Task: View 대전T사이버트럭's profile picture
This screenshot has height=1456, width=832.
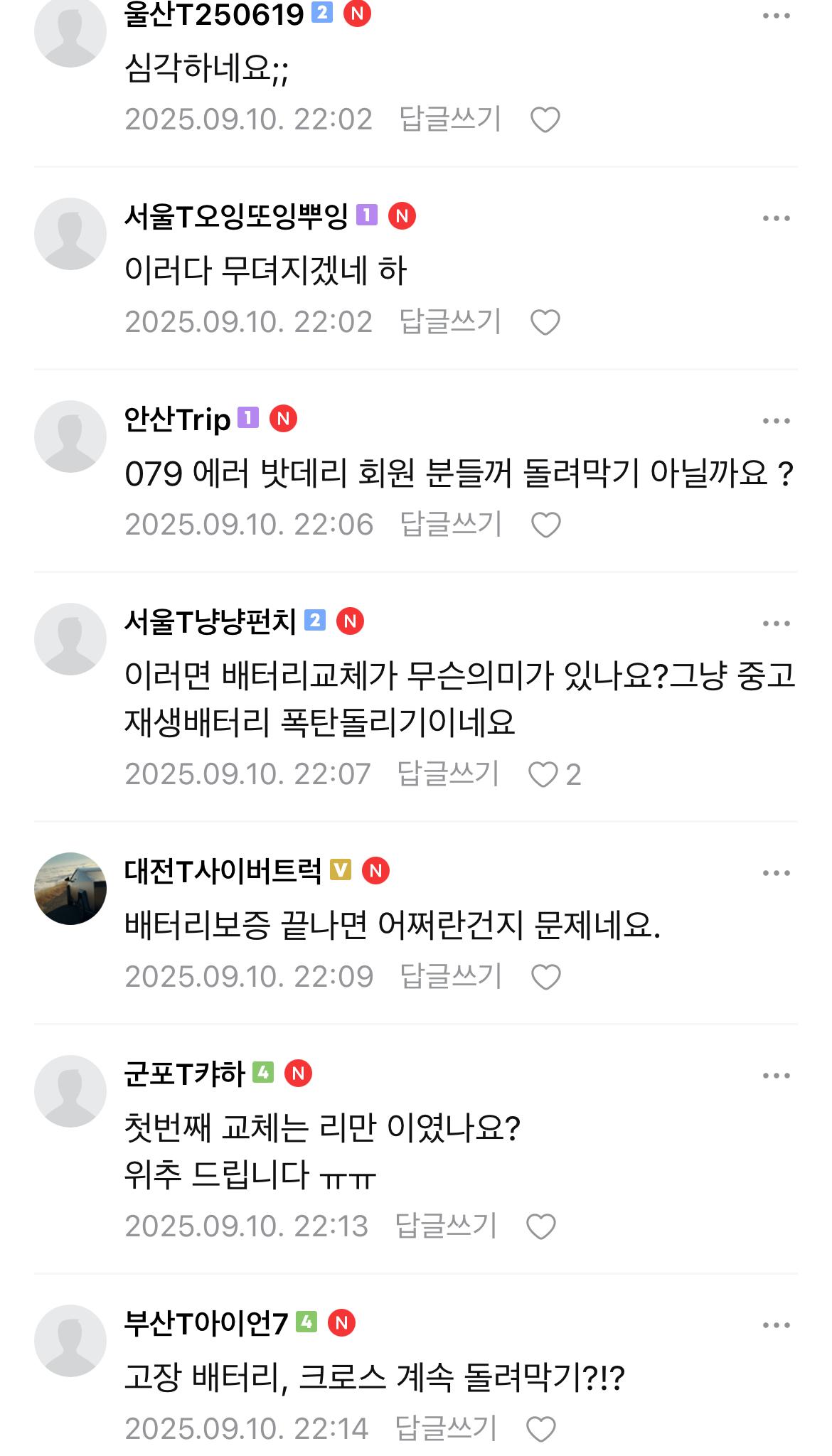Action: pos(70,888)
